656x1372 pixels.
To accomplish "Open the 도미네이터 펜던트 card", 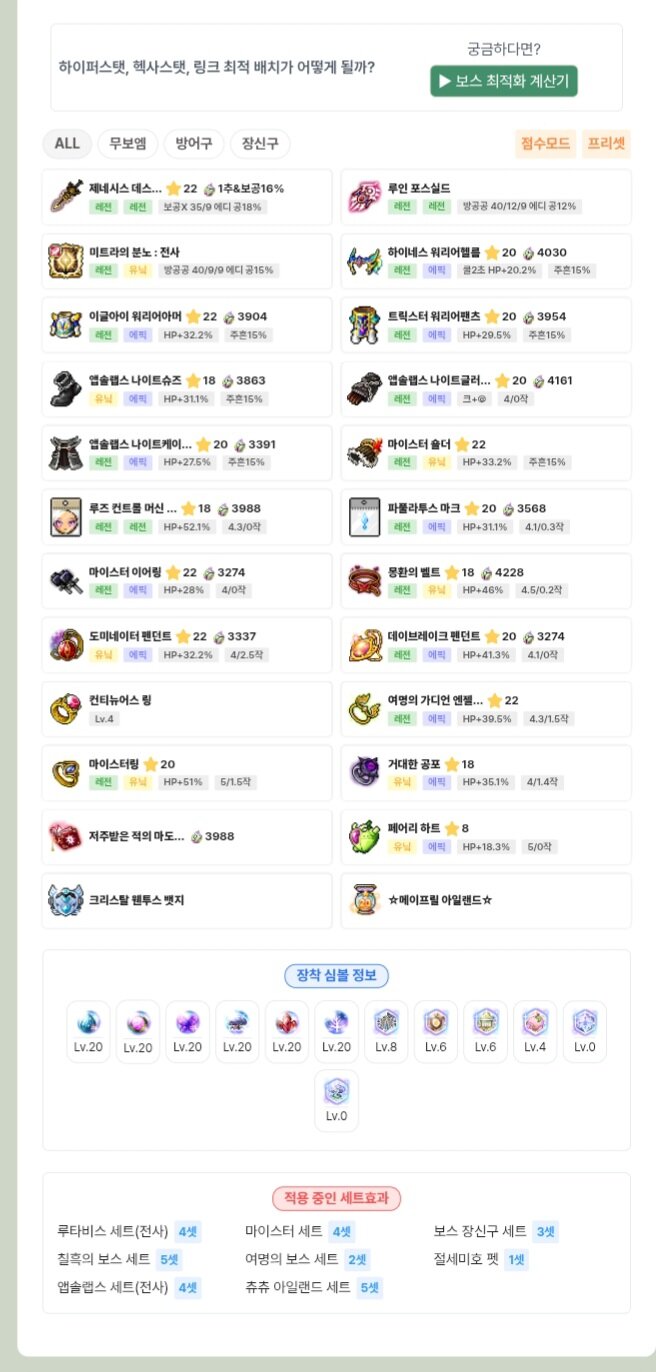I will tap(187, 645).
